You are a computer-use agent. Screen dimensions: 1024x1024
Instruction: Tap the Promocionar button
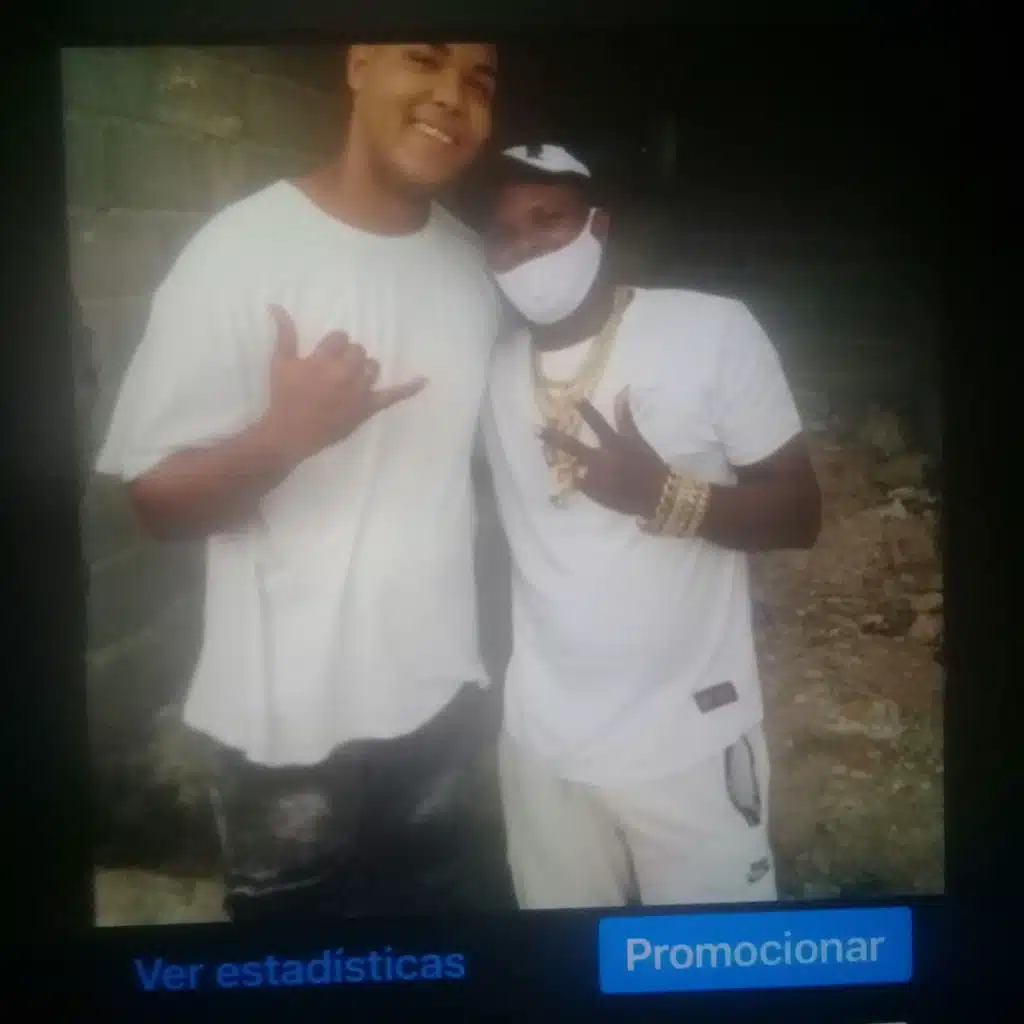755,951
